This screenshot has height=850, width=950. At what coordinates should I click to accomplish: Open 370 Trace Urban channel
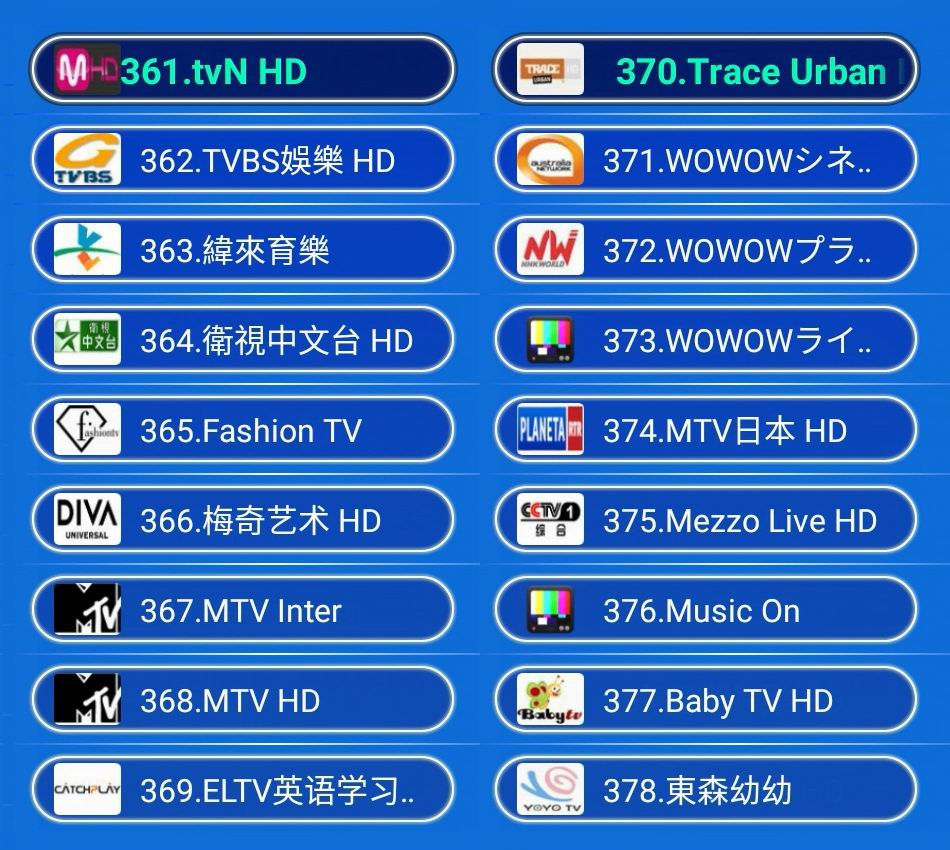[x=706, y=71]
